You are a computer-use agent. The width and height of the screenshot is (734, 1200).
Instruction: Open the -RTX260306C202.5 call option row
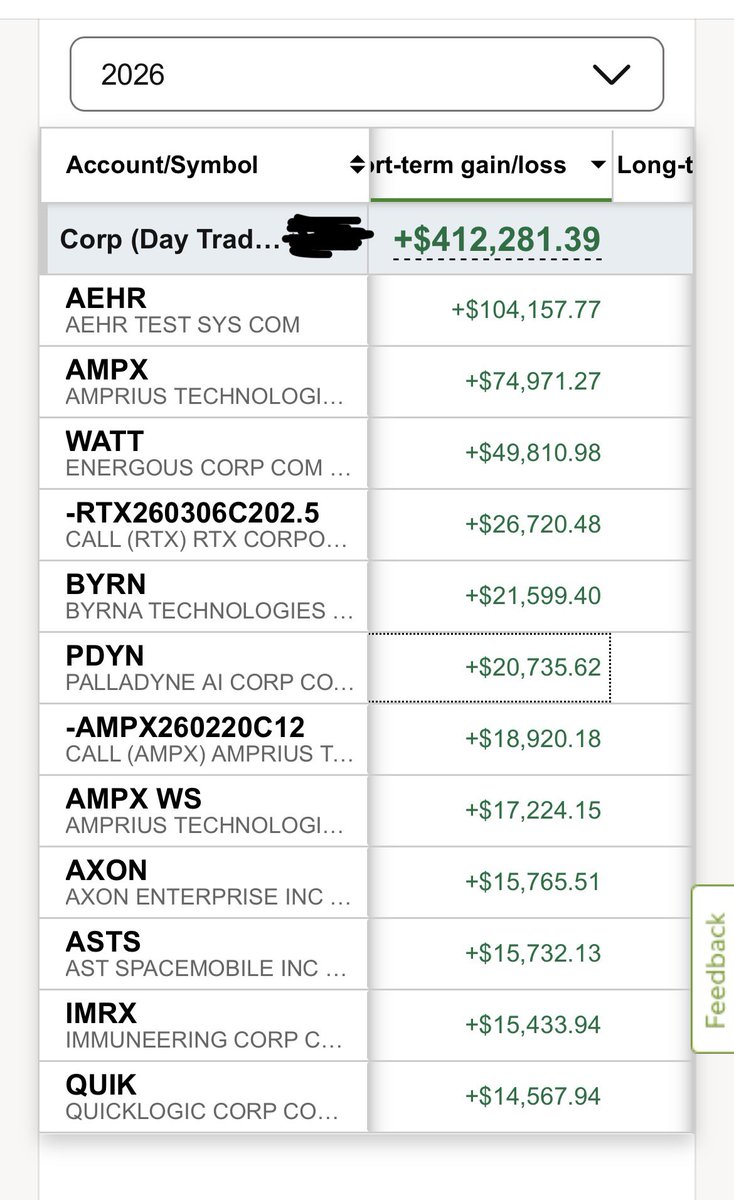tap(365, 525)
